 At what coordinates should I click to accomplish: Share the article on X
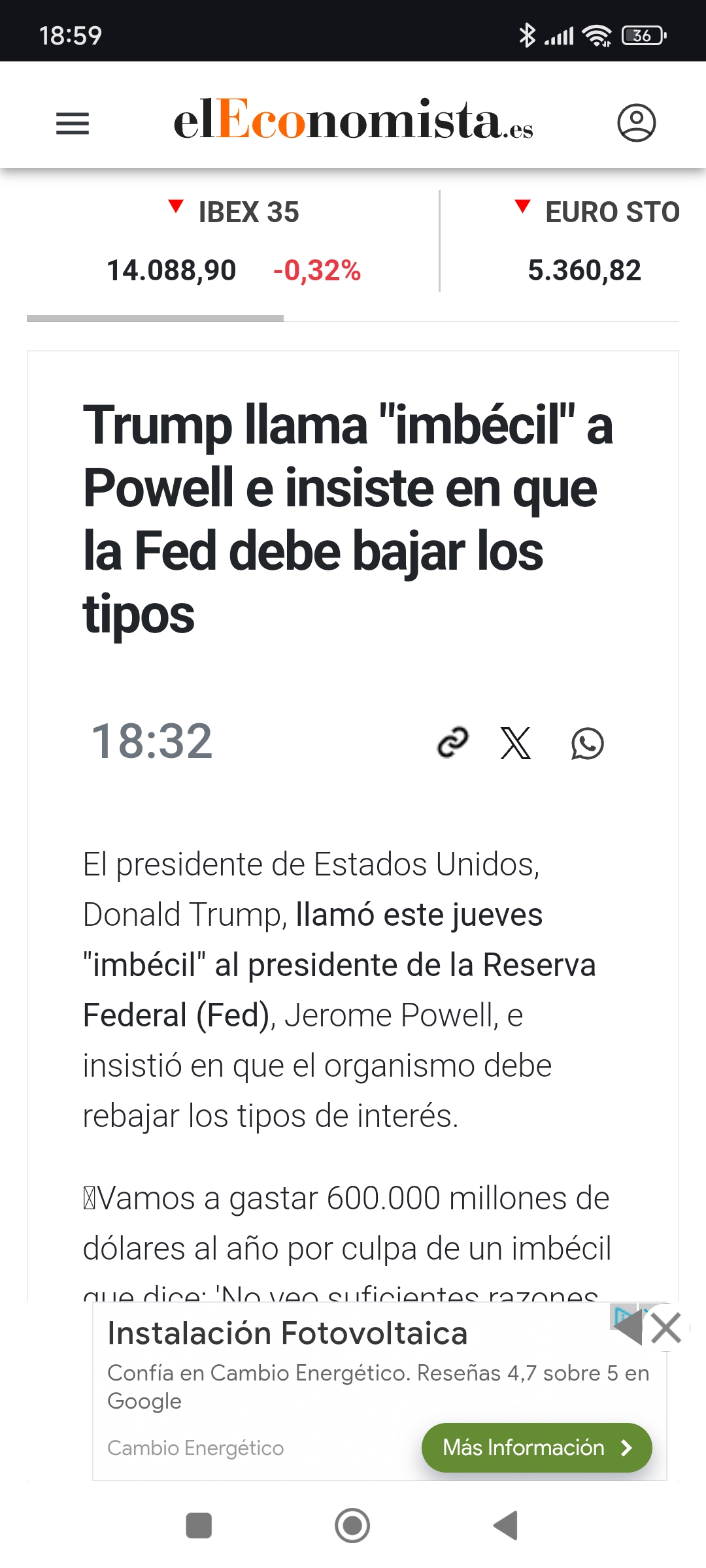pyautogui.click(x=516, y=743)
